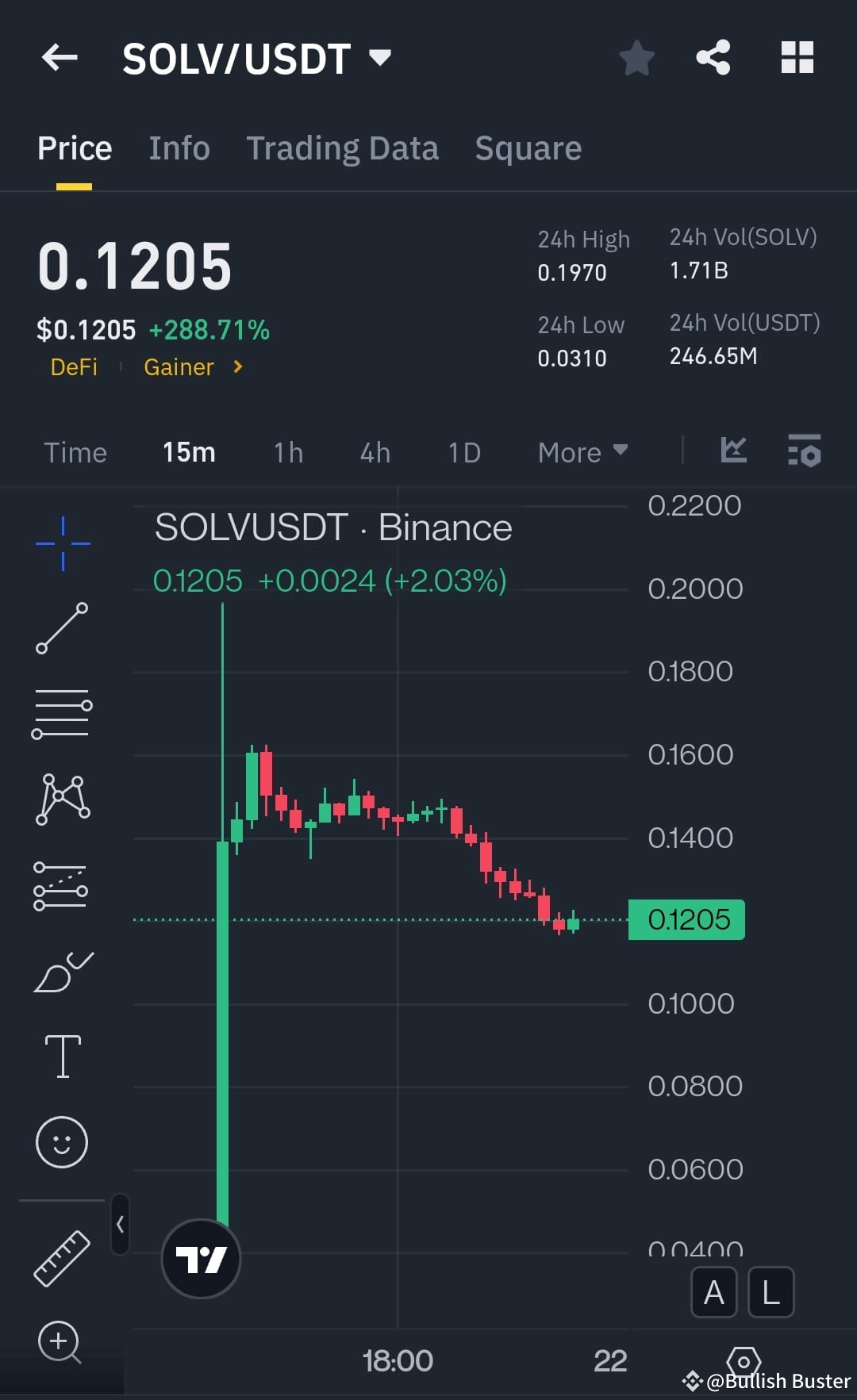Open the emoji sticker tool

pos(62,1141)
